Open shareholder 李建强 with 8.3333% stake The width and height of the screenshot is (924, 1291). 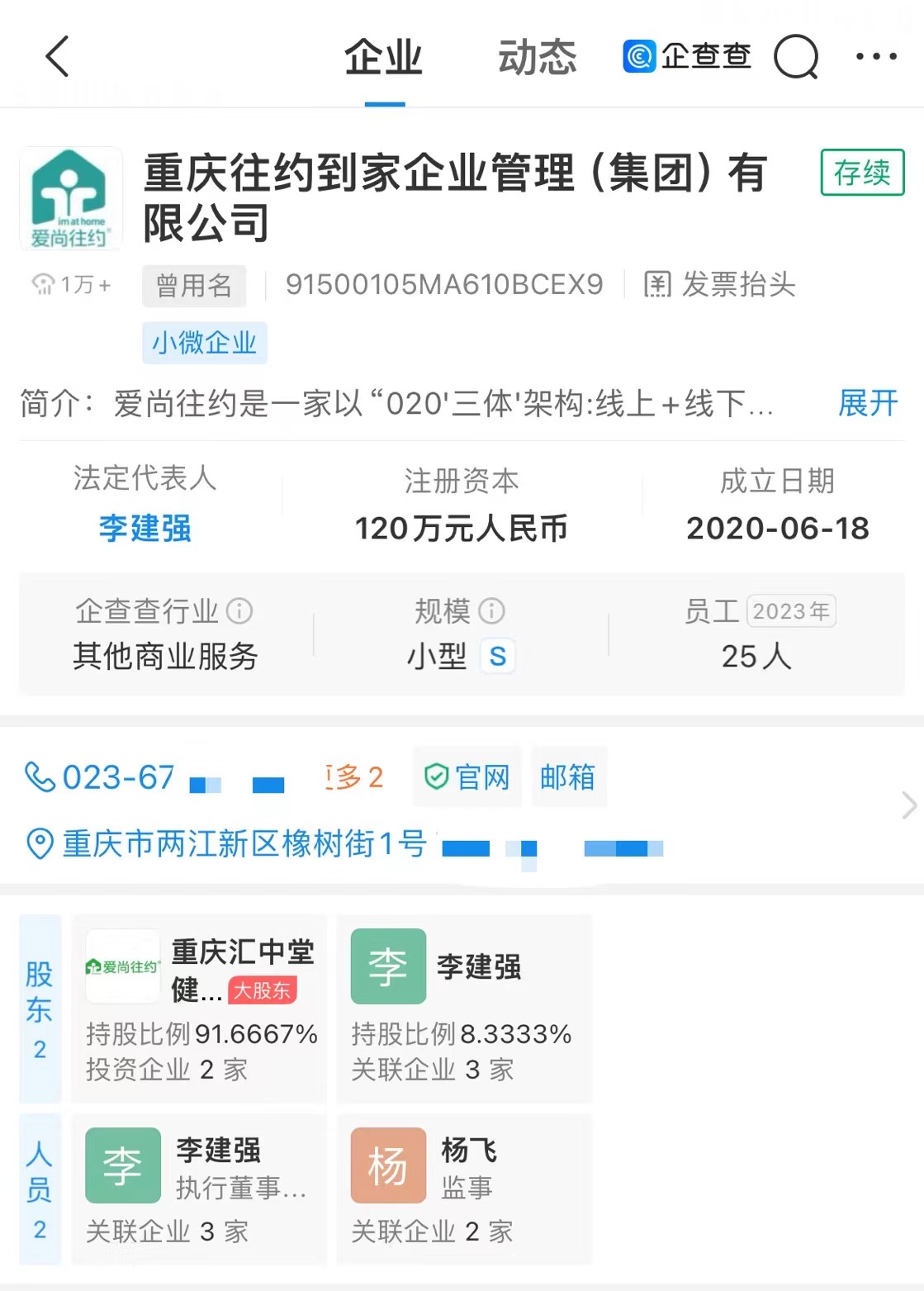(x=464, y=1008)
